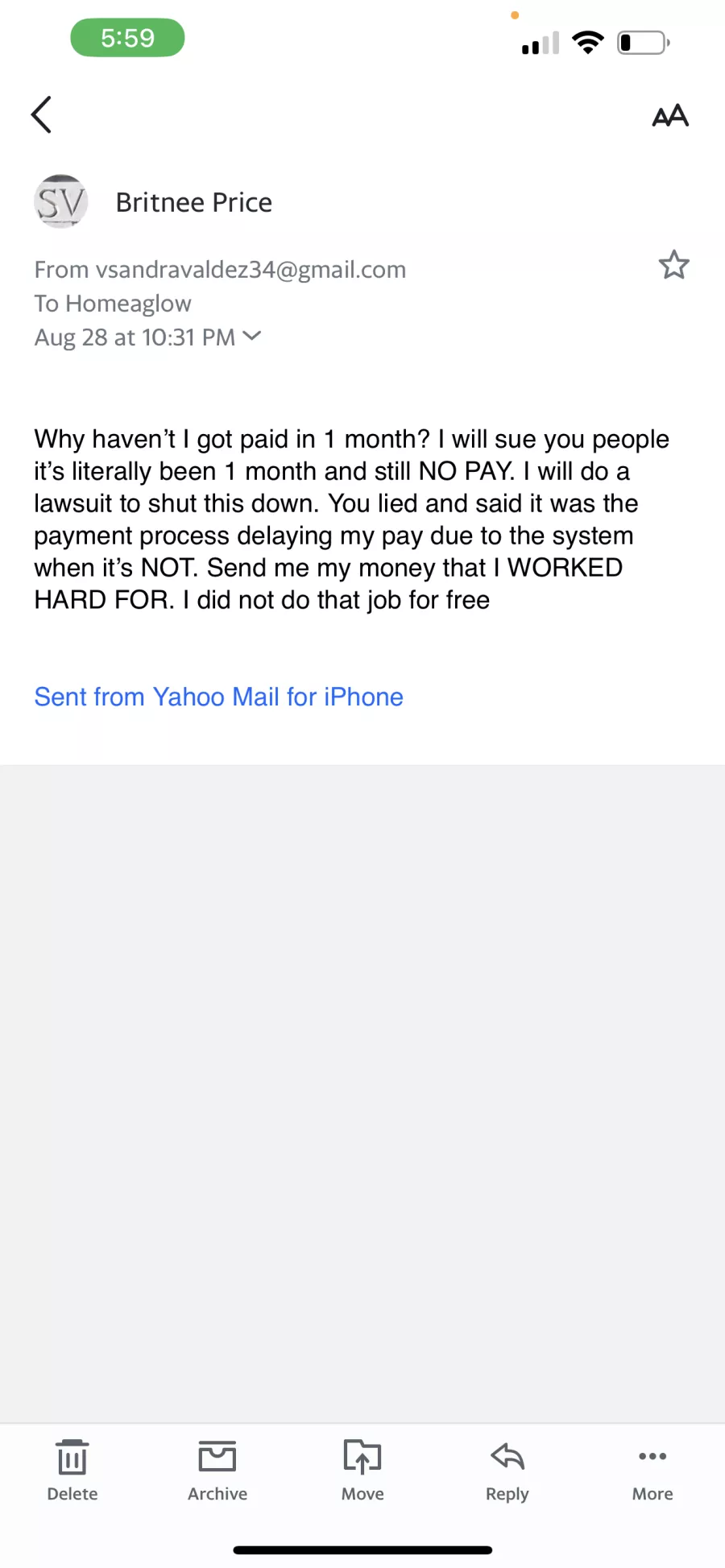Go back to the inbox

coord(41,114)
